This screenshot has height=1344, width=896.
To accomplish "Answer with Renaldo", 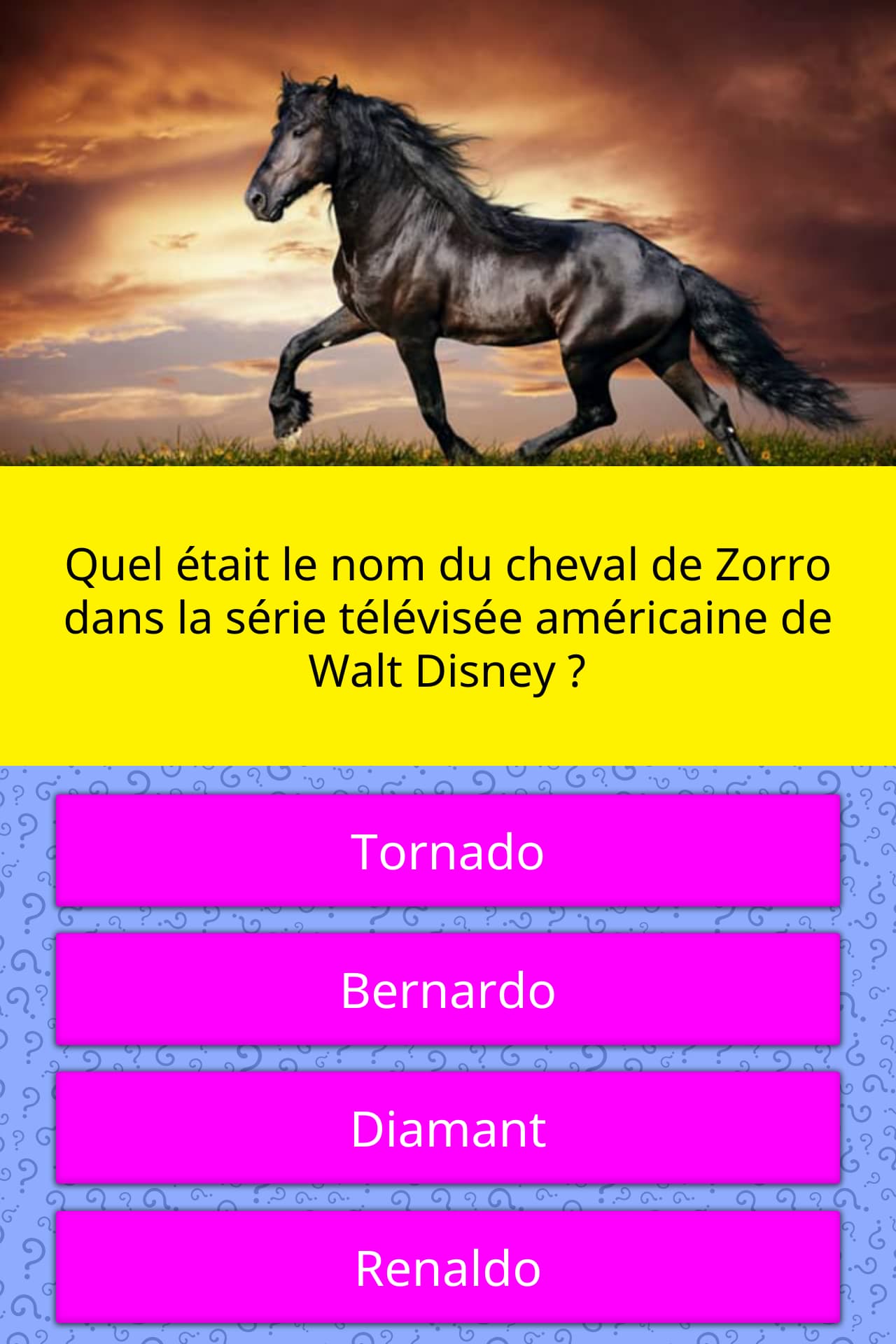I will [x=448, y=1267].
